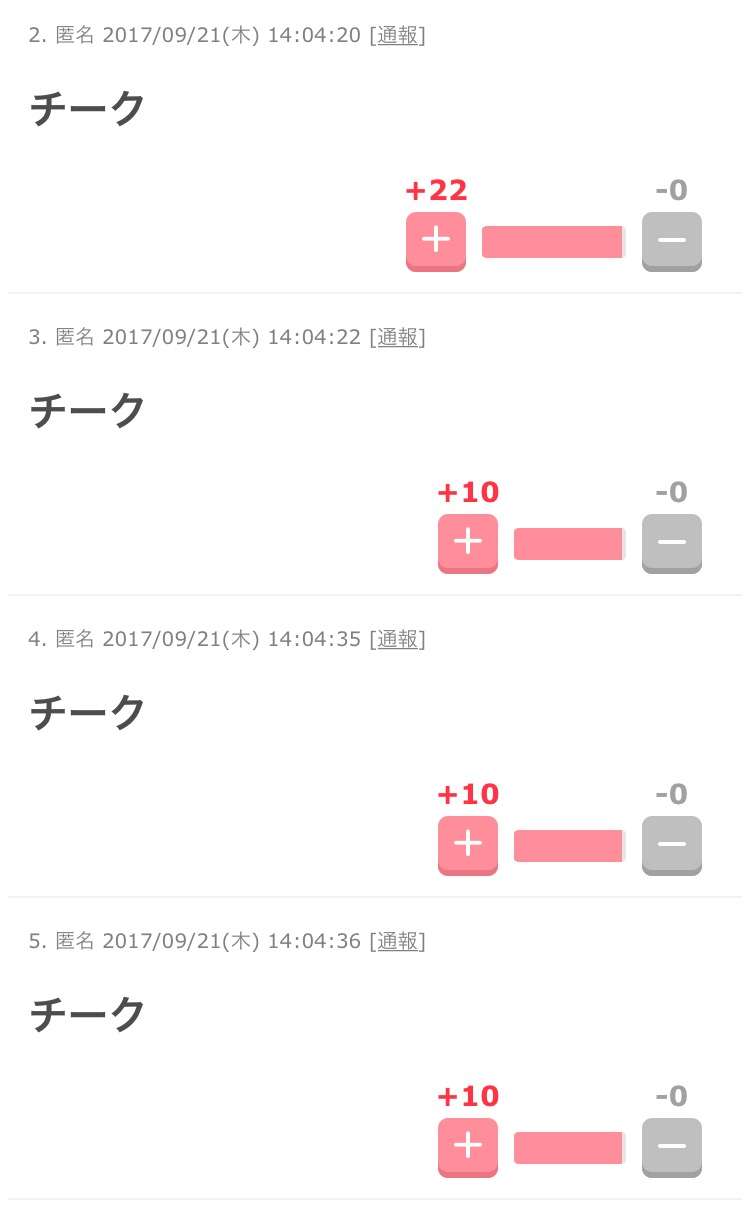The width and height of the screenshot is (750, 1219).
Task: Give a minus vote to comment 4
Action: [672, 845]
